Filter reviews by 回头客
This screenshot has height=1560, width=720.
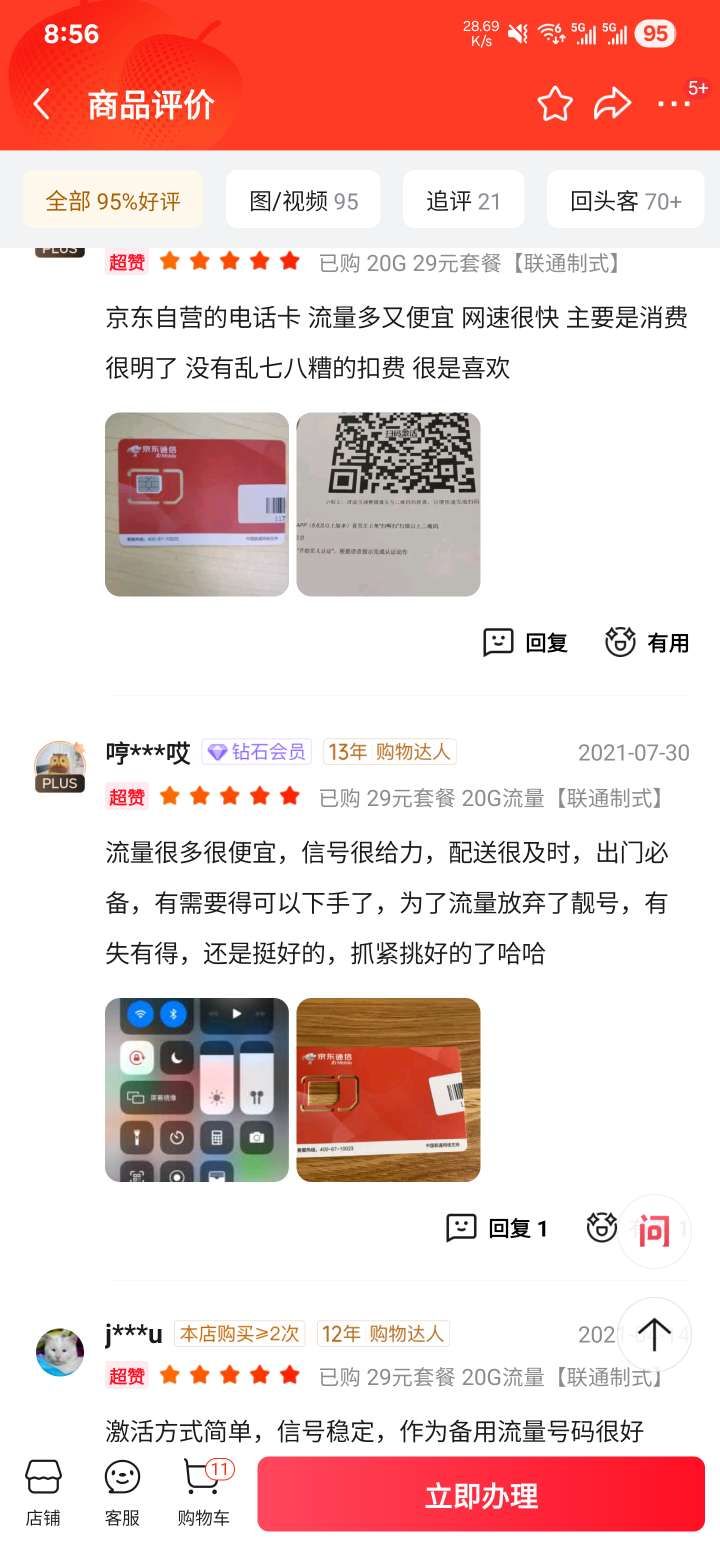(626, 201)
